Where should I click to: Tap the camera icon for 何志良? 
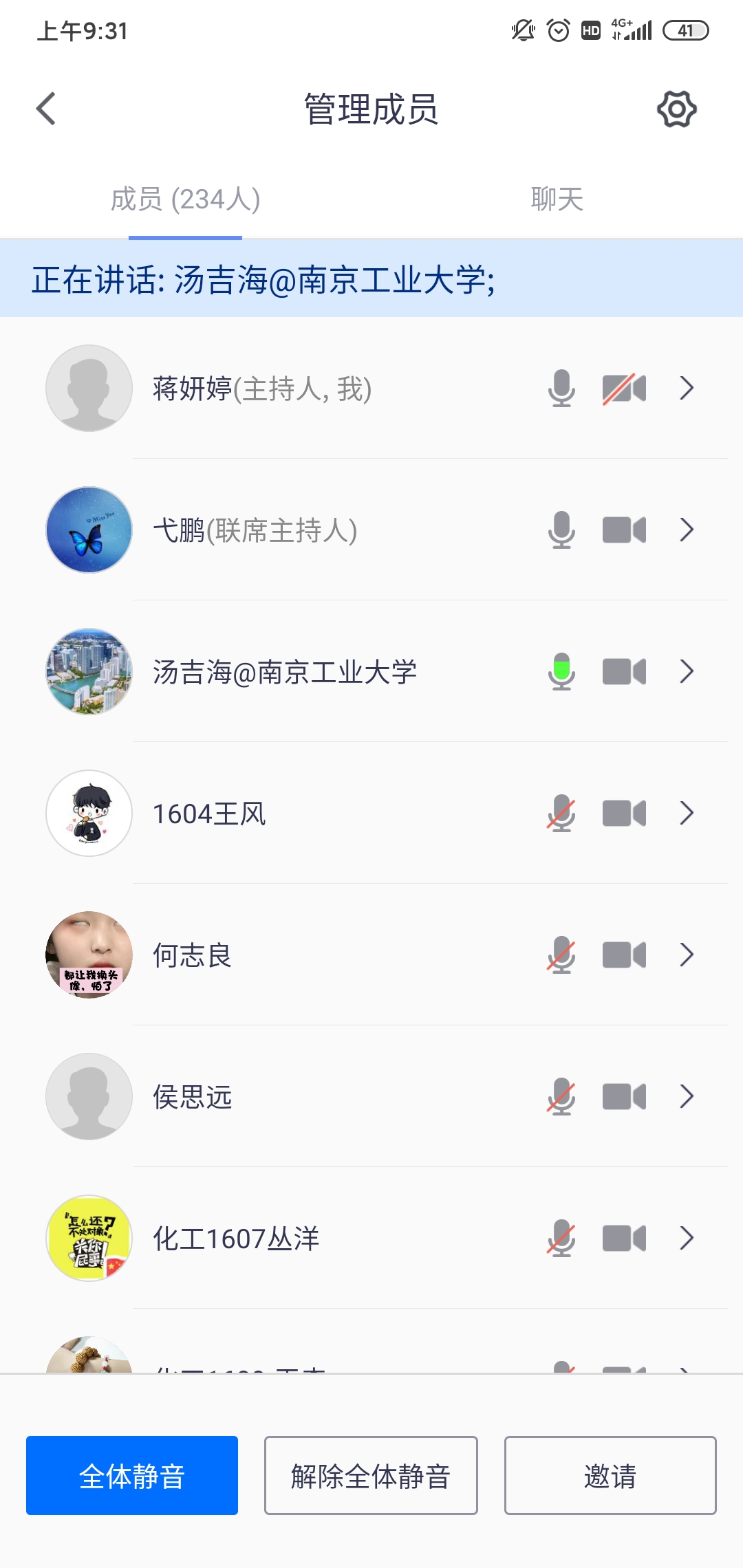click(624, 955)
